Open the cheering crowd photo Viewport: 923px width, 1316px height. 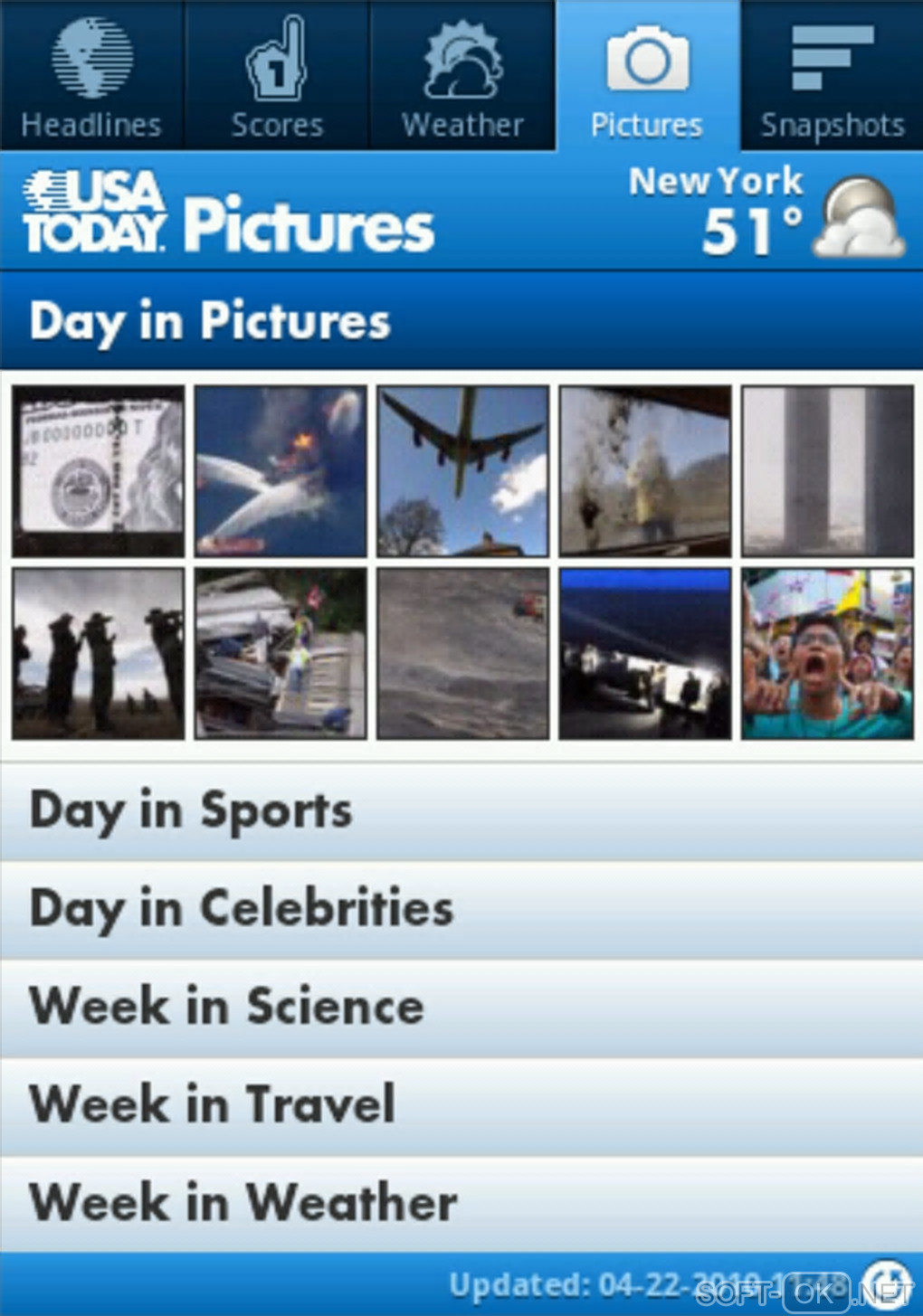tap(826, 653)
